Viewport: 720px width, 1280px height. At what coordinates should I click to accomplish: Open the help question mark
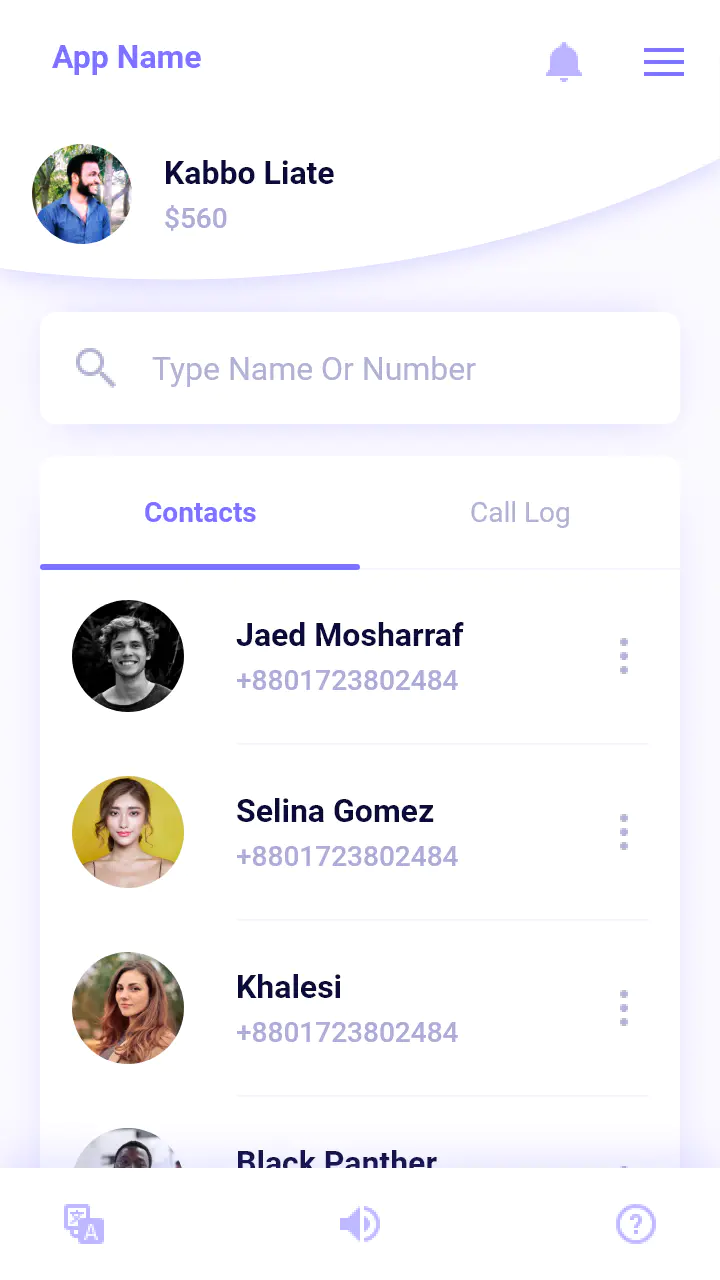(635, 1224)
